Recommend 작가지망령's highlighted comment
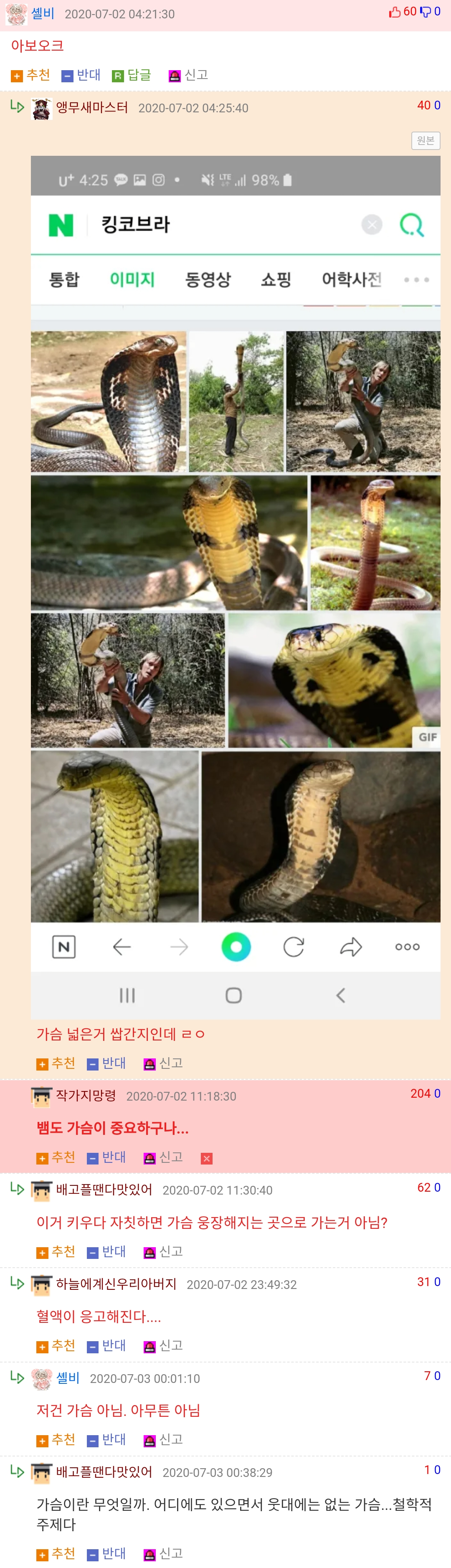The height and width of the screenshot is (1568, 451). (56, 1157)
